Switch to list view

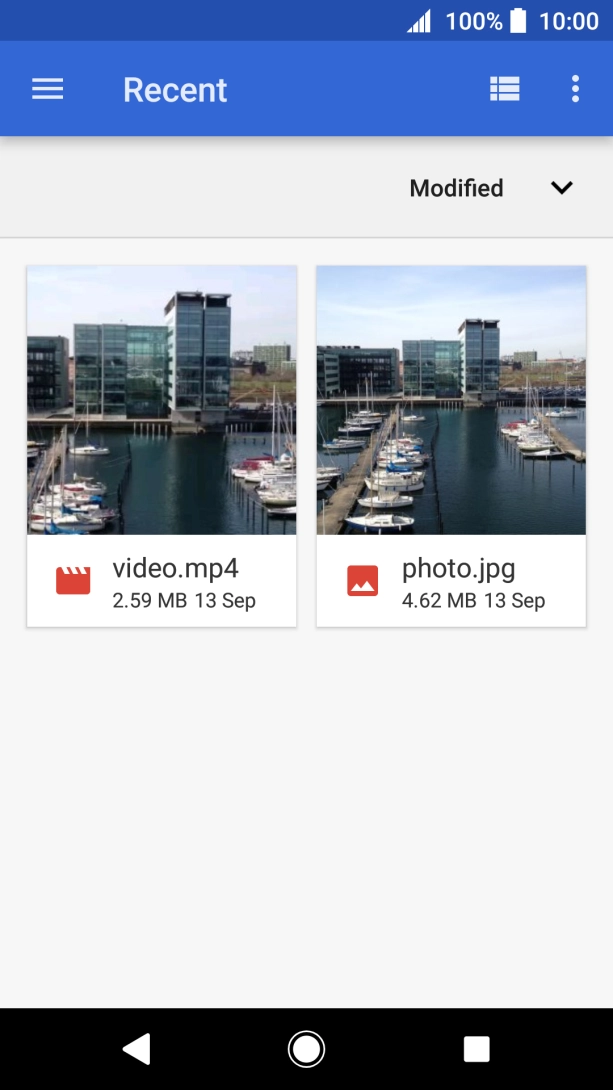click(x=504, y=89)
